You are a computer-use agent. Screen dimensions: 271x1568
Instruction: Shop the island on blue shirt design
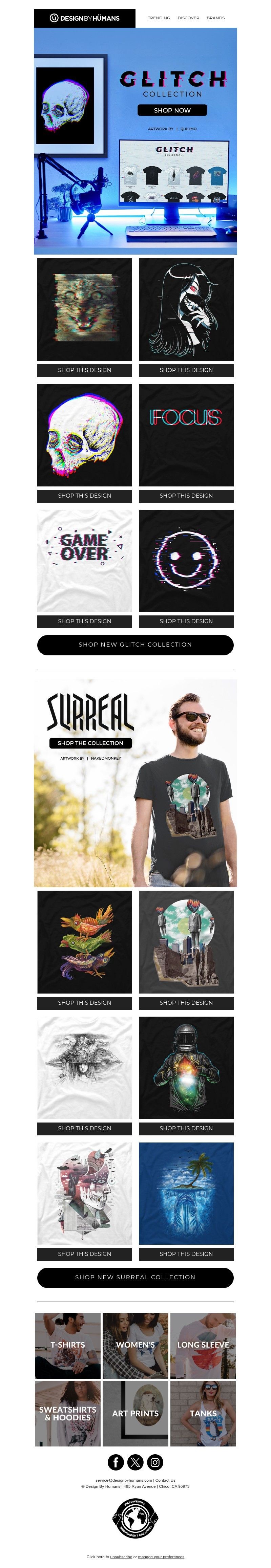tap(186, 1254)
